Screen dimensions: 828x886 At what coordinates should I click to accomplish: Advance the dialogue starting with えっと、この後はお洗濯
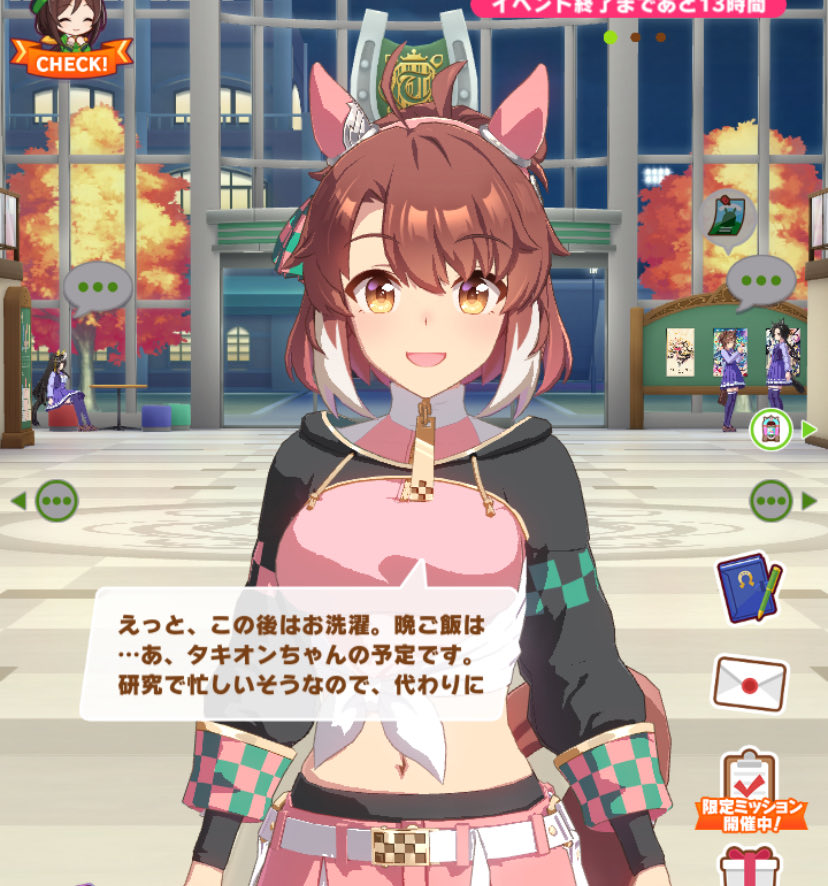300,654
